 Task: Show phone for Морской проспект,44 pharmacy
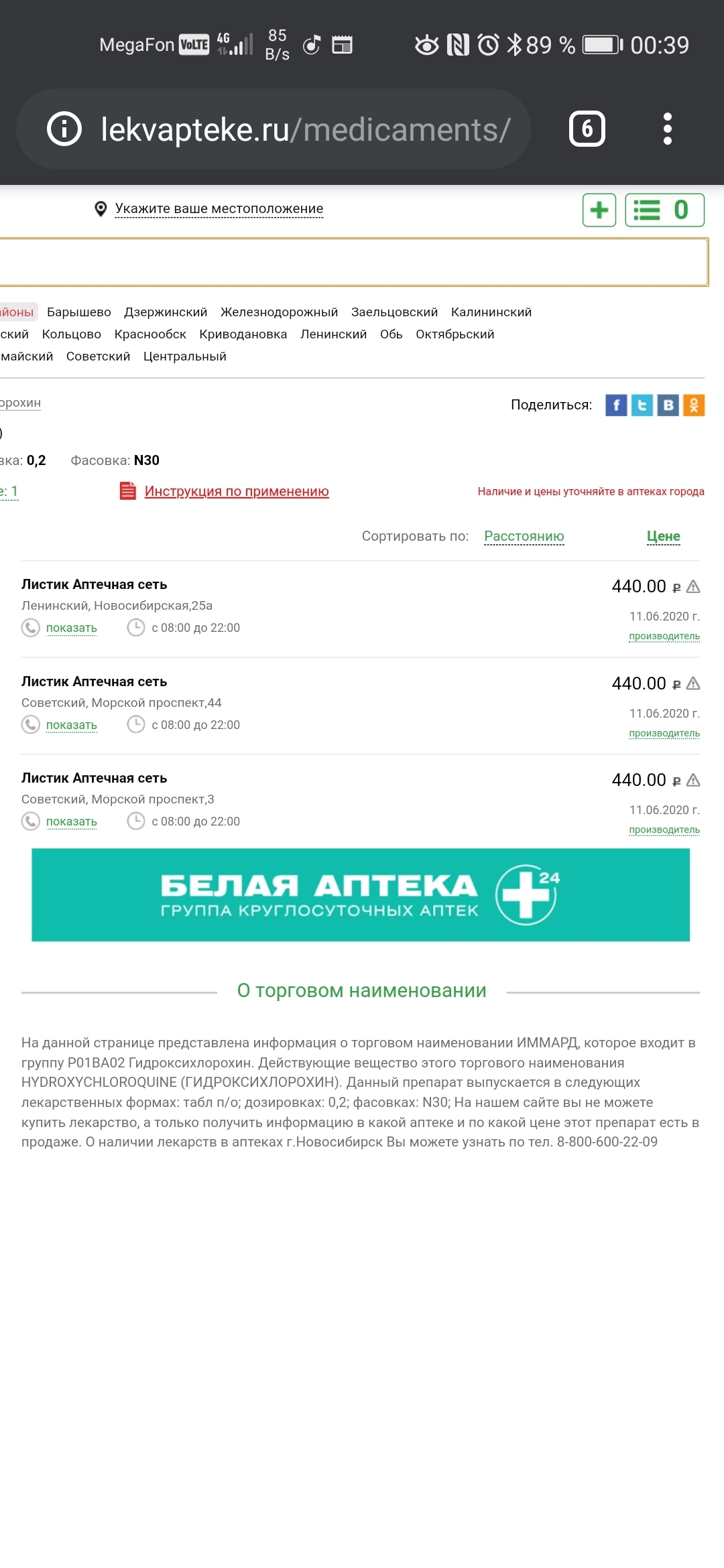coord(71,725)
